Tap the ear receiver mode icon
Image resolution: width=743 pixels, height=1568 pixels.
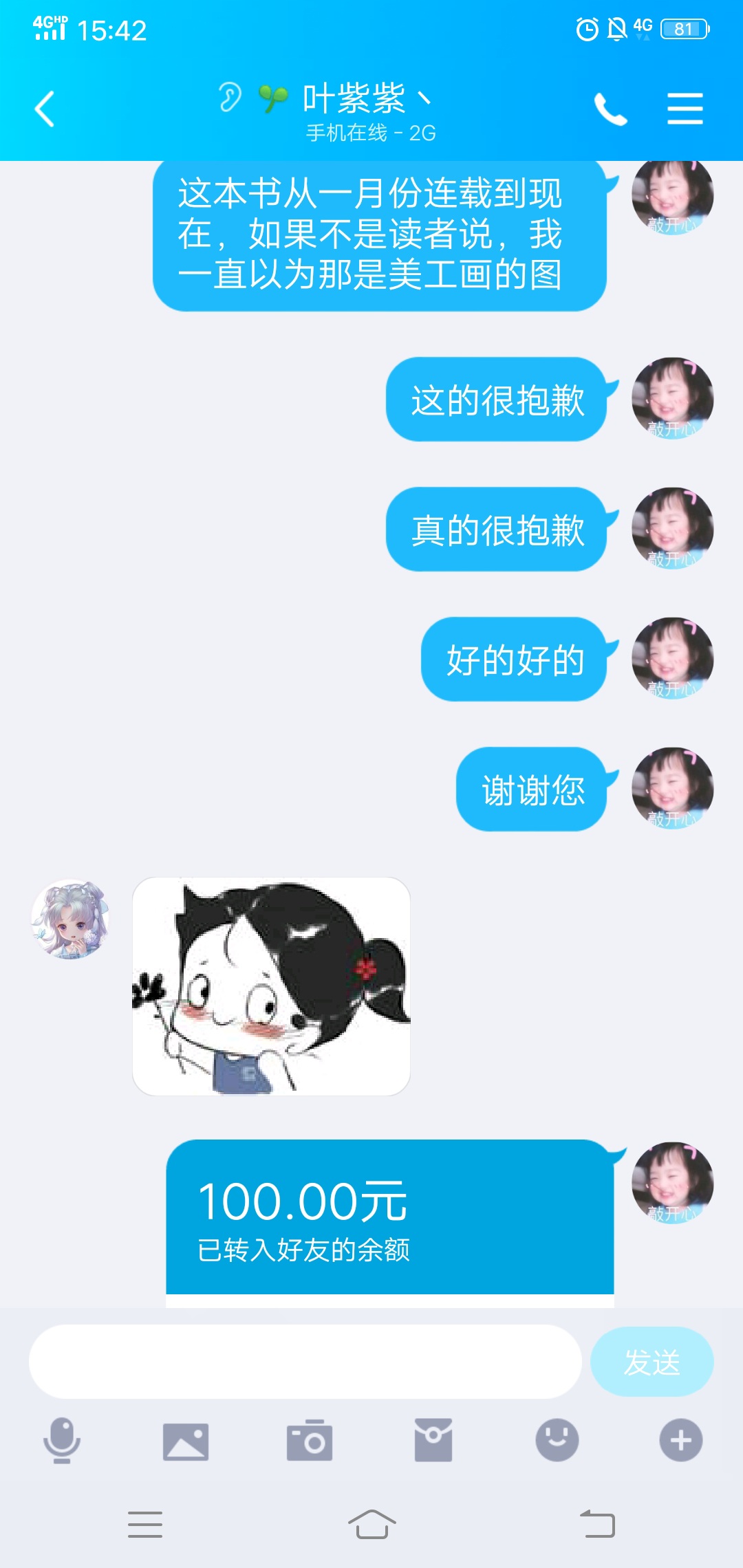(x=230, y=97)
